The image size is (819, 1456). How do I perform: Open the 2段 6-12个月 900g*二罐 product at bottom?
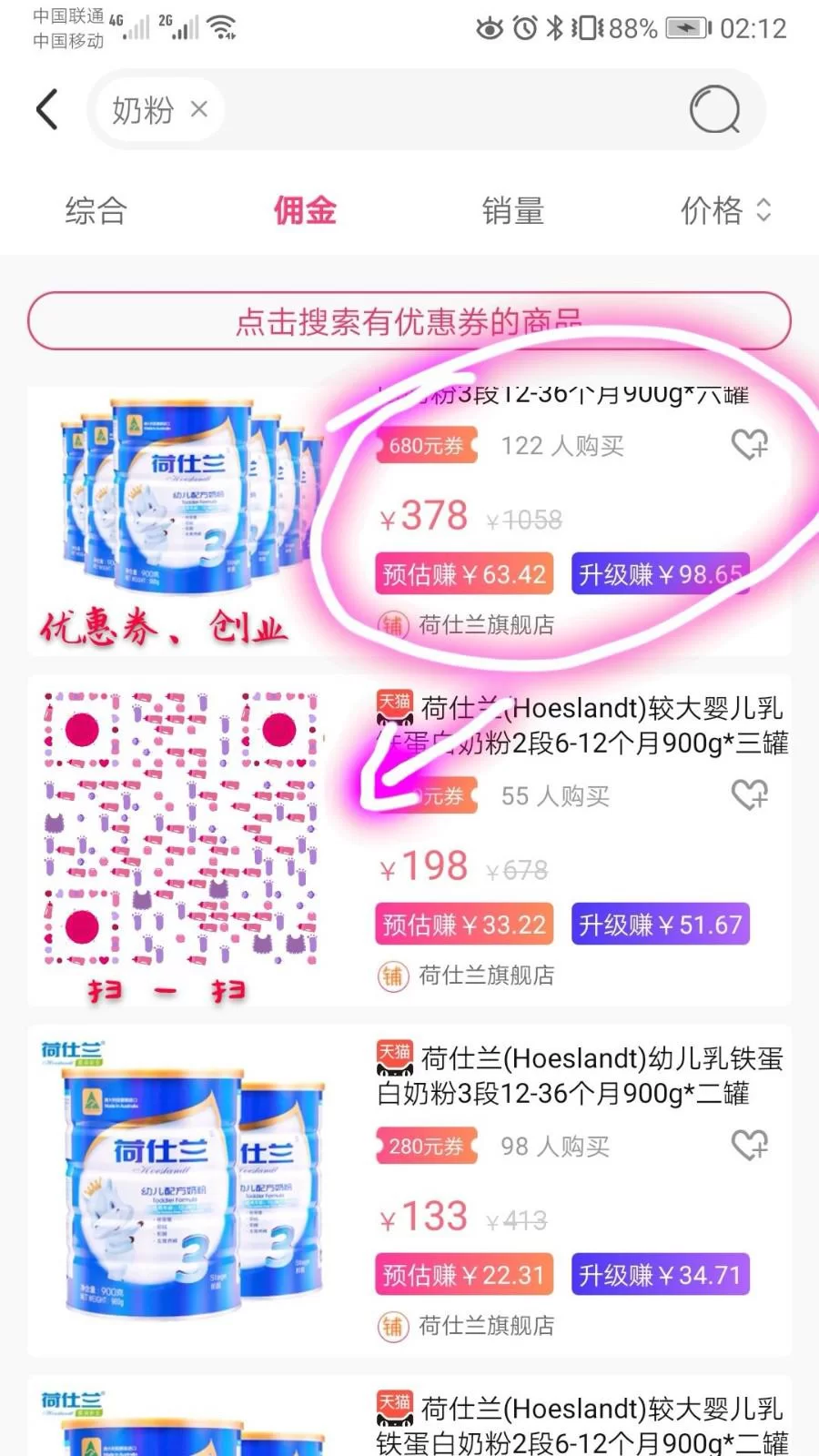tap(582, 1425)
